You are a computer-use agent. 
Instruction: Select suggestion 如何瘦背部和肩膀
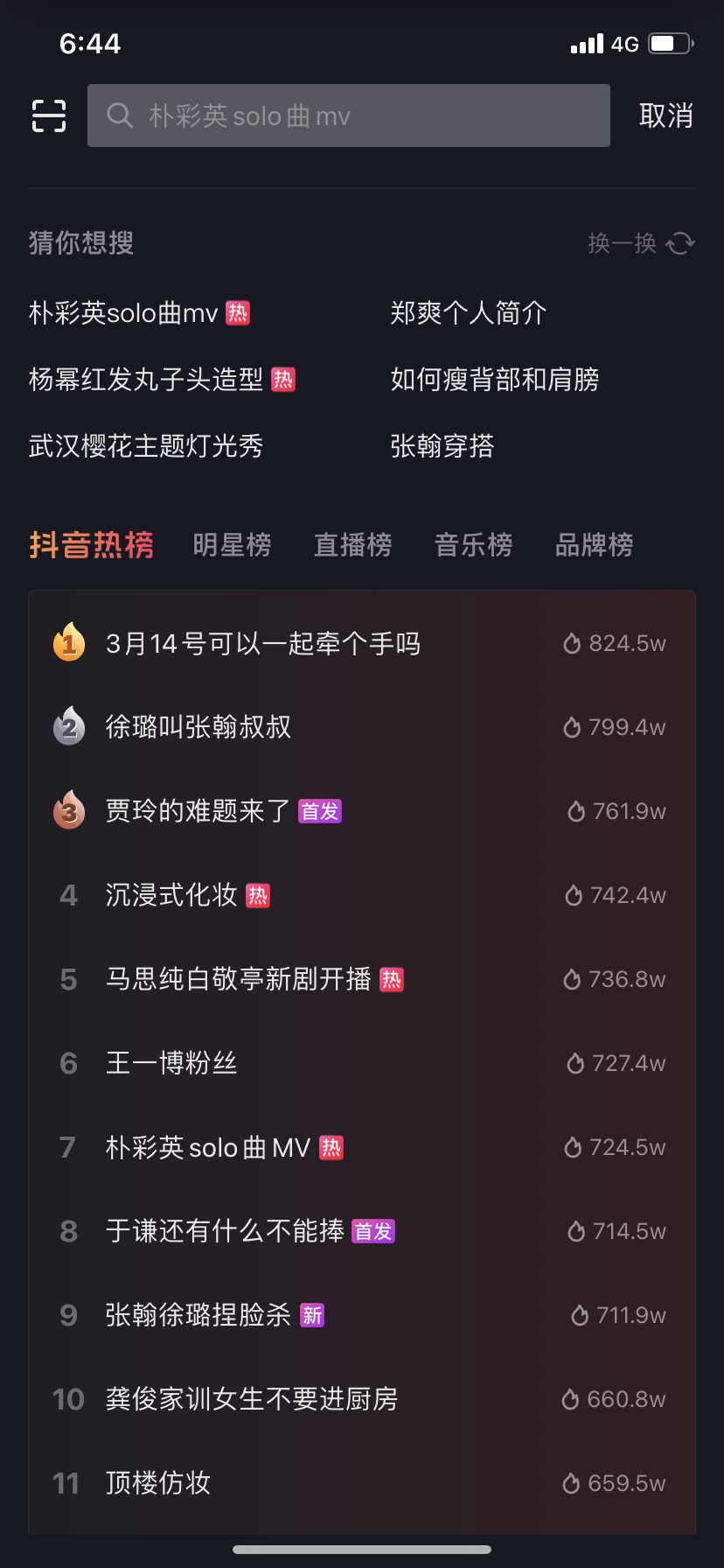click(495, 379)
